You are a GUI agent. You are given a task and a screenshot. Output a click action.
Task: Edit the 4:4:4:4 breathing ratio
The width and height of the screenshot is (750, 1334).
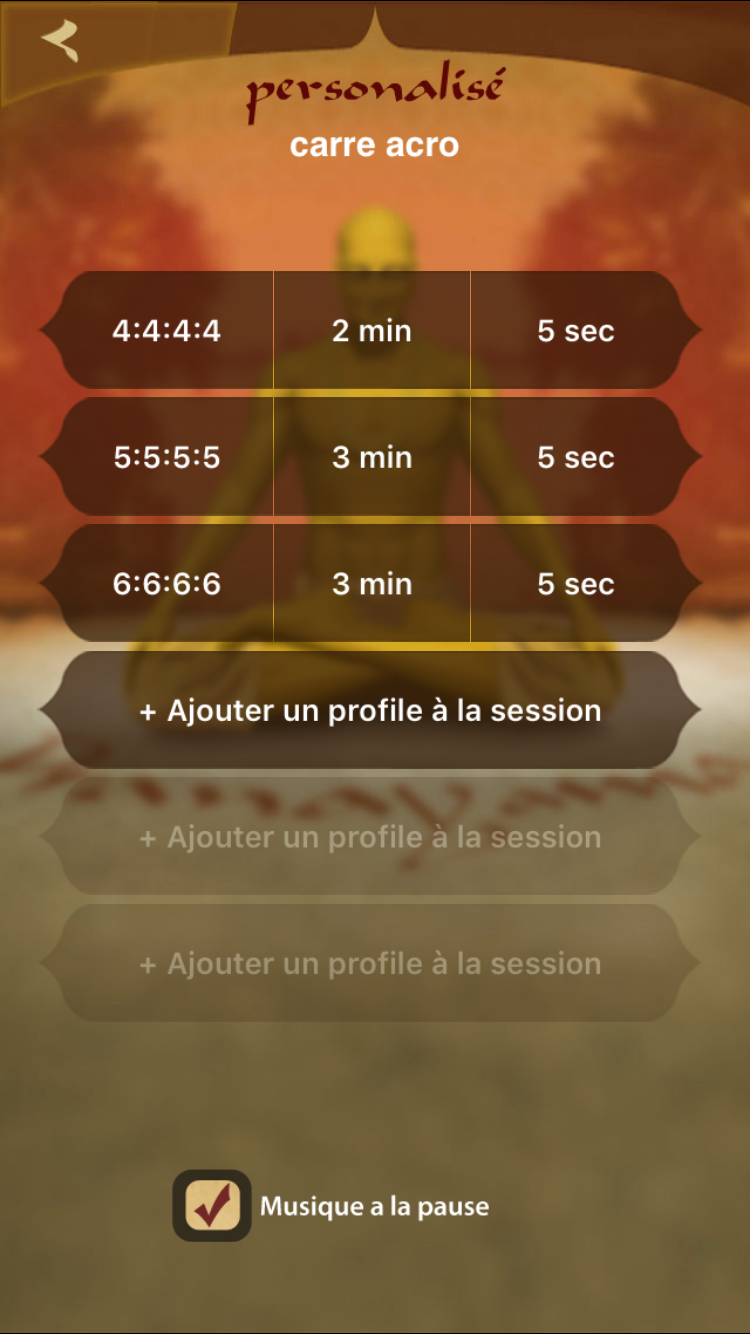(x=166, y=331)
